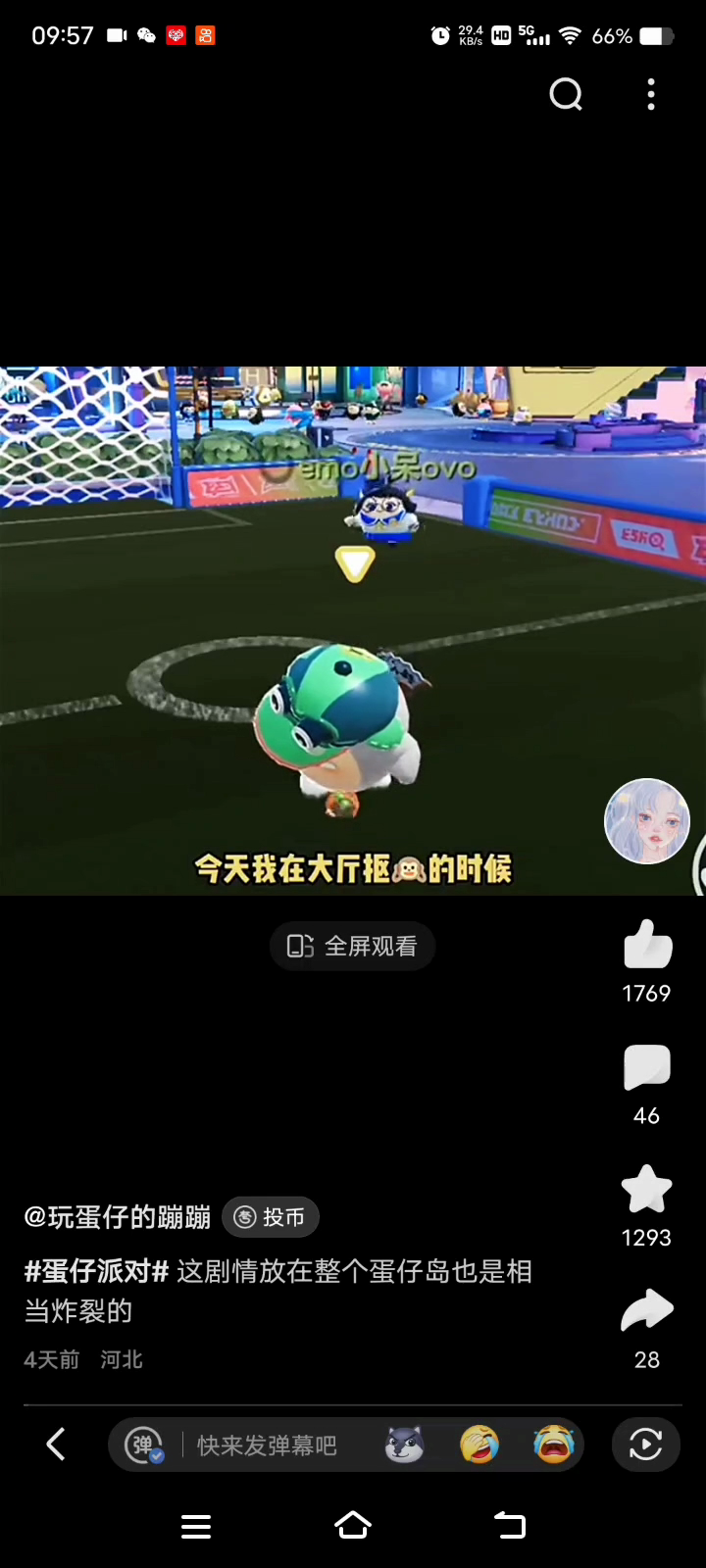The width and height of the screenshot is (706, 1568).
Task: Toggle the 弹 danmaku switch icon
Action: (x=144, y=1445)
